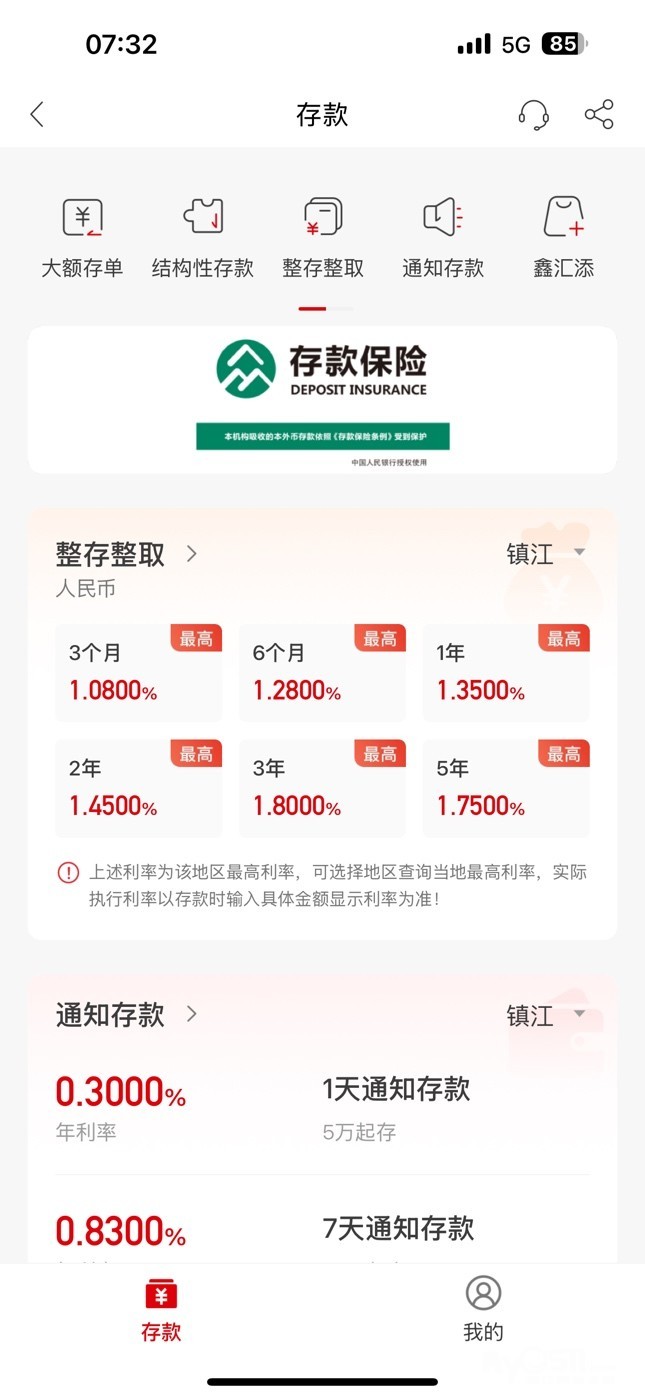The width and height of the screenshot is (645, 1398).
Task: Share this deposit page
Action: click(x=599, y=114)
